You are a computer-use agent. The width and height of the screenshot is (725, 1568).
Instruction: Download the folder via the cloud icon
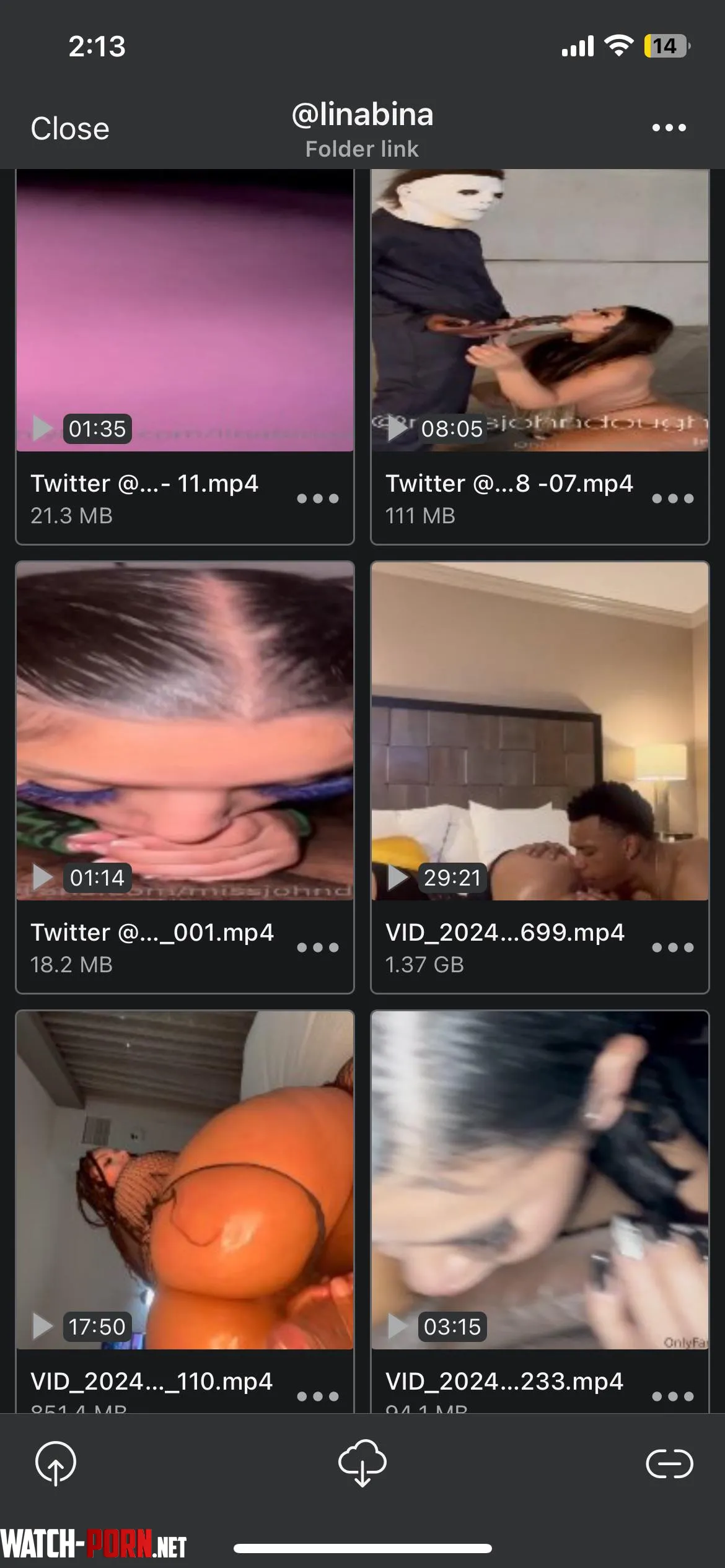[x=362, y=1464]
